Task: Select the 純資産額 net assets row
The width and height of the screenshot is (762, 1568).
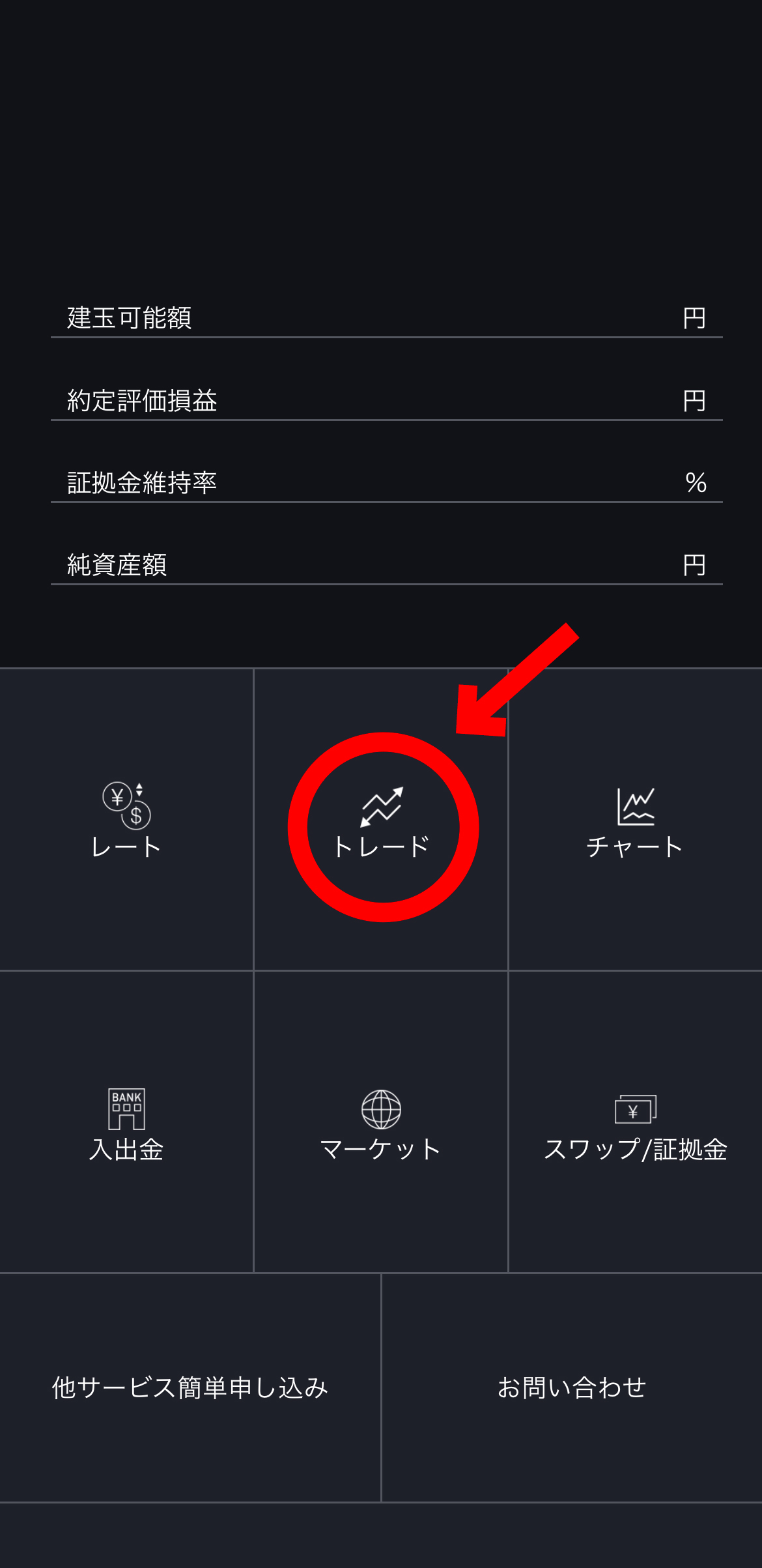Action: point(381,566)
